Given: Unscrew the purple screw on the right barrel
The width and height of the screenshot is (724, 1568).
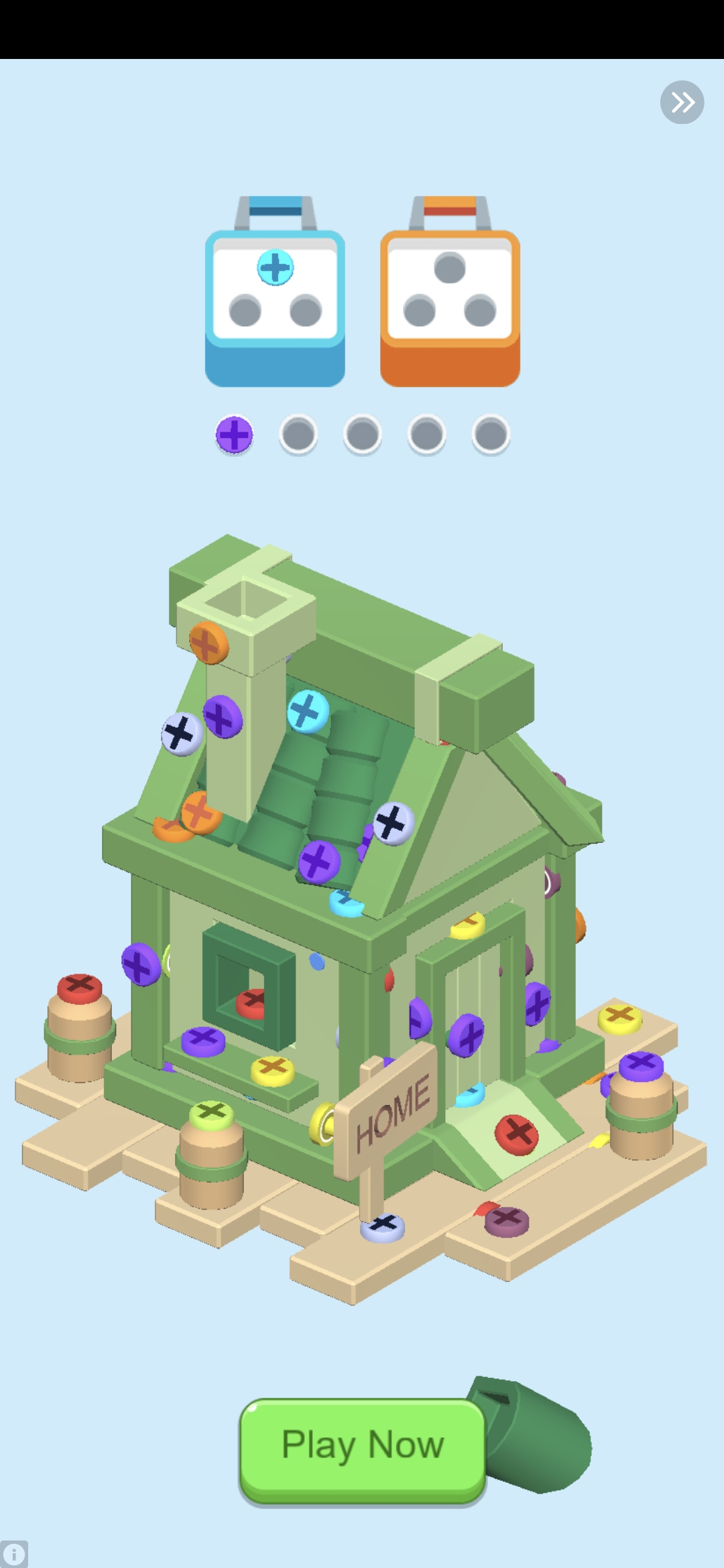Looking at the screenshot, I should coord(641,1065).
